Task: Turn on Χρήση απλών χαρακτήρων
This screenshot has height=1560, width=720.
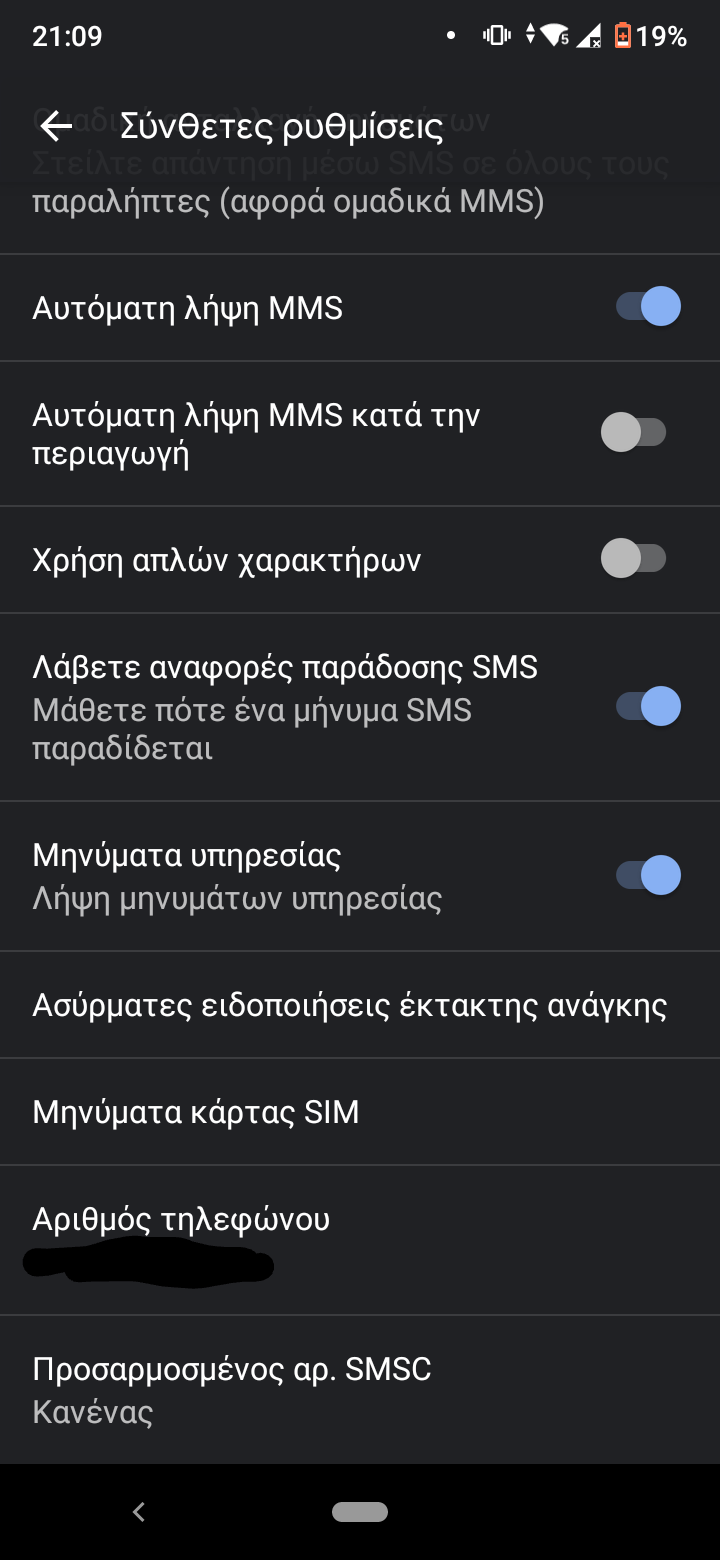Action: [633, 558]
